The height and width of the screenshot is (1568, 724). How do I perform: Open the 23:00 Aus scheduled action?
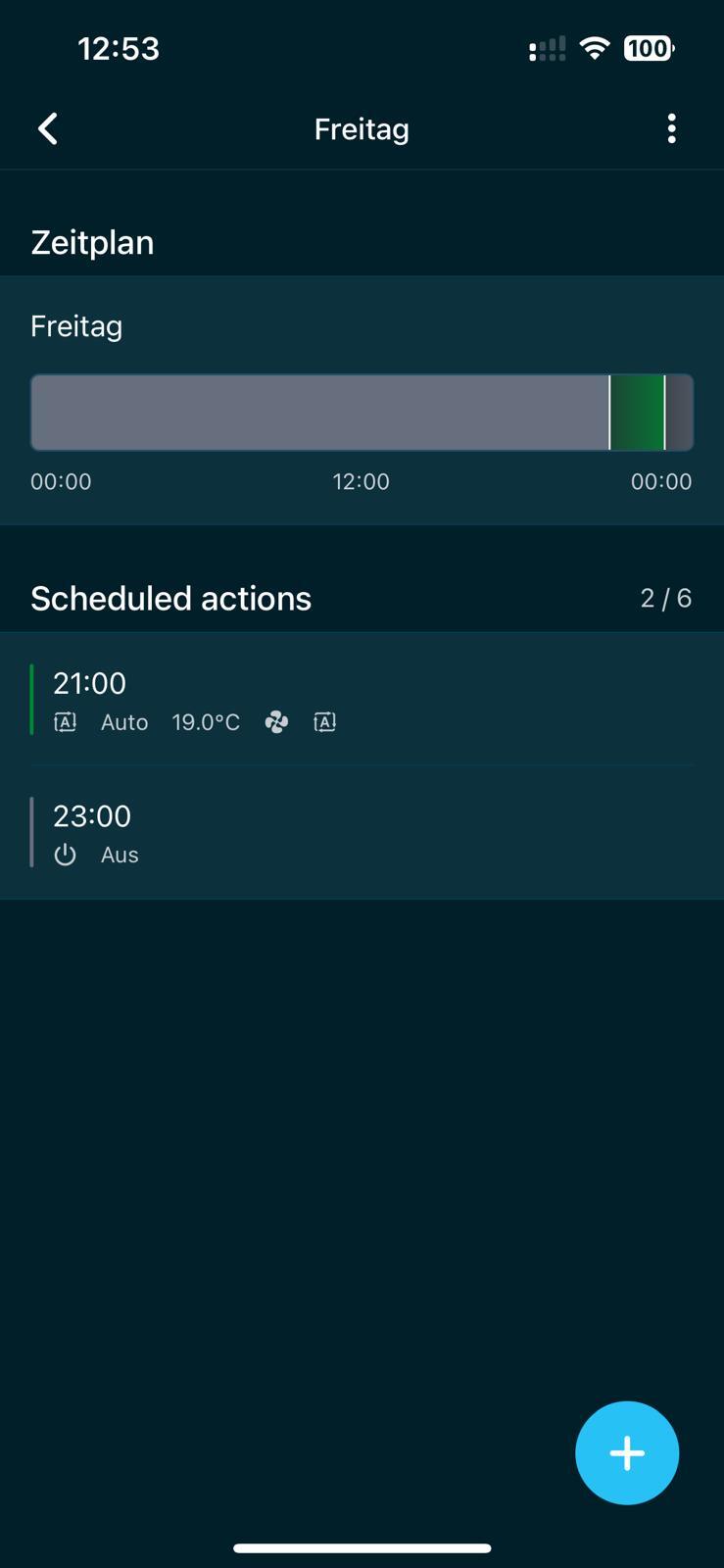tap(362, 832)
